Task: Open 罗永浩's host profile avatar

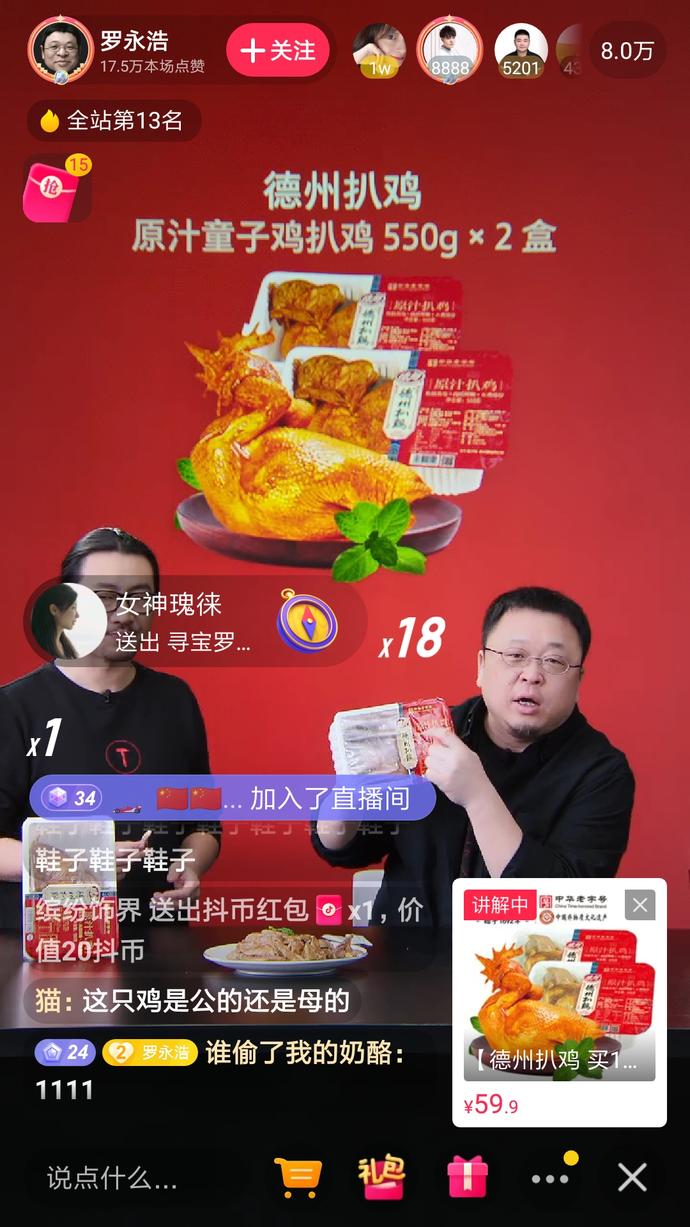Action: tap(61, 50)
